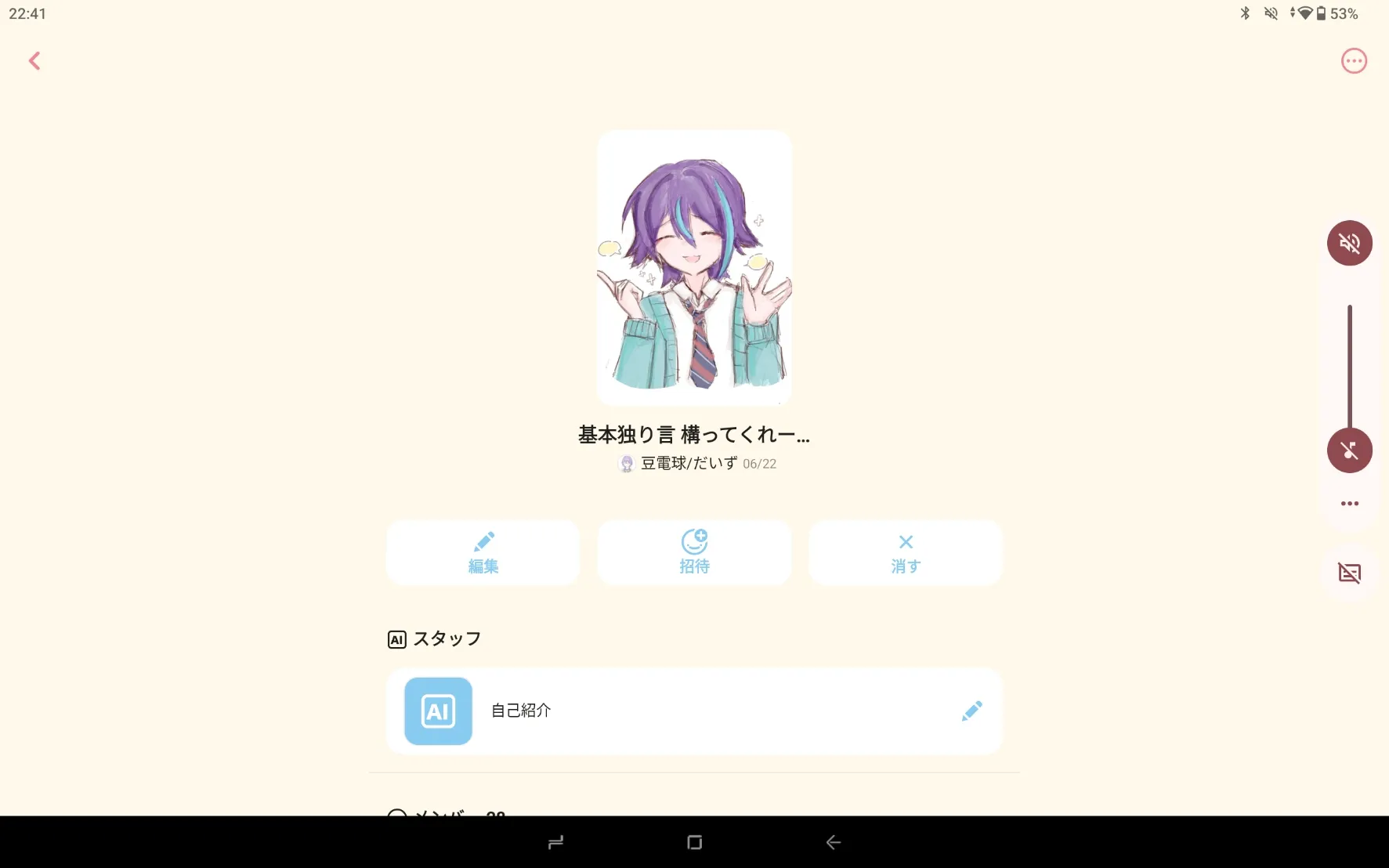
Task: Toggle the ringer mute button in volume panel
Action: click(x=1349, y=243)
